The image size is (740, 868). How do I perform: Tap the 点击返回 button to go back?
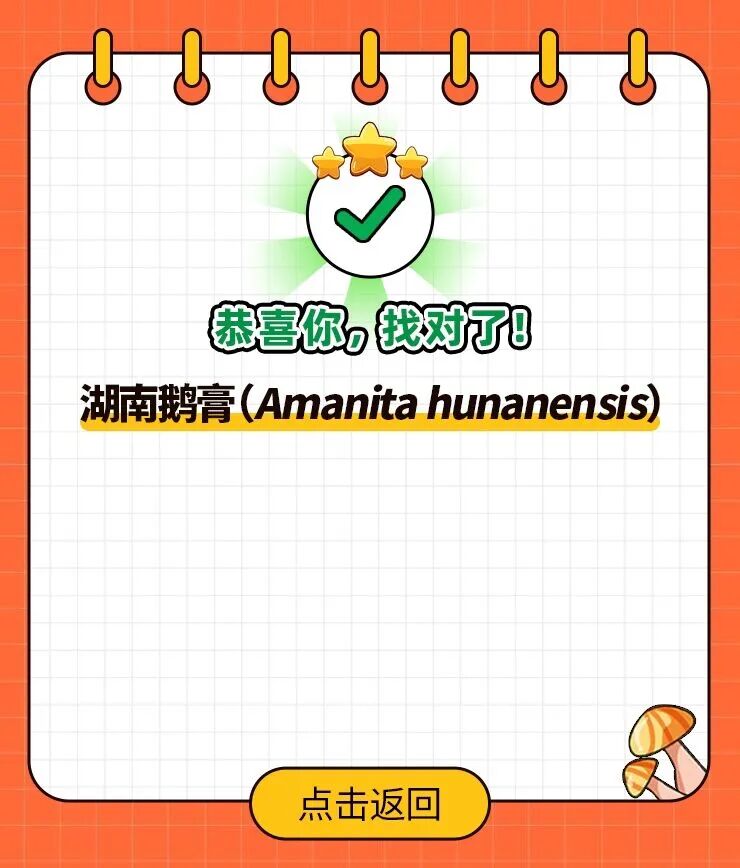coord(369,803)
